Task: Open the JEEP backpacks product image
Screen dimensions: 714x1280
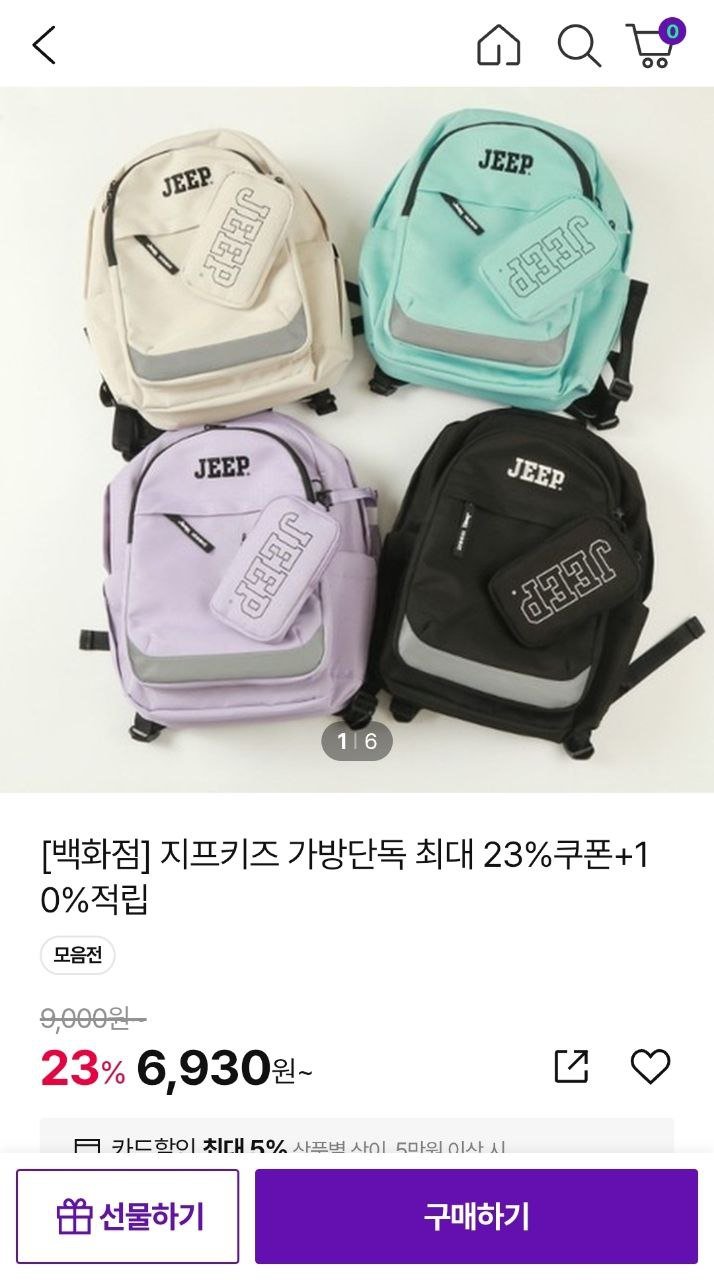Action: pyautogui.click(x=357, y=440)
